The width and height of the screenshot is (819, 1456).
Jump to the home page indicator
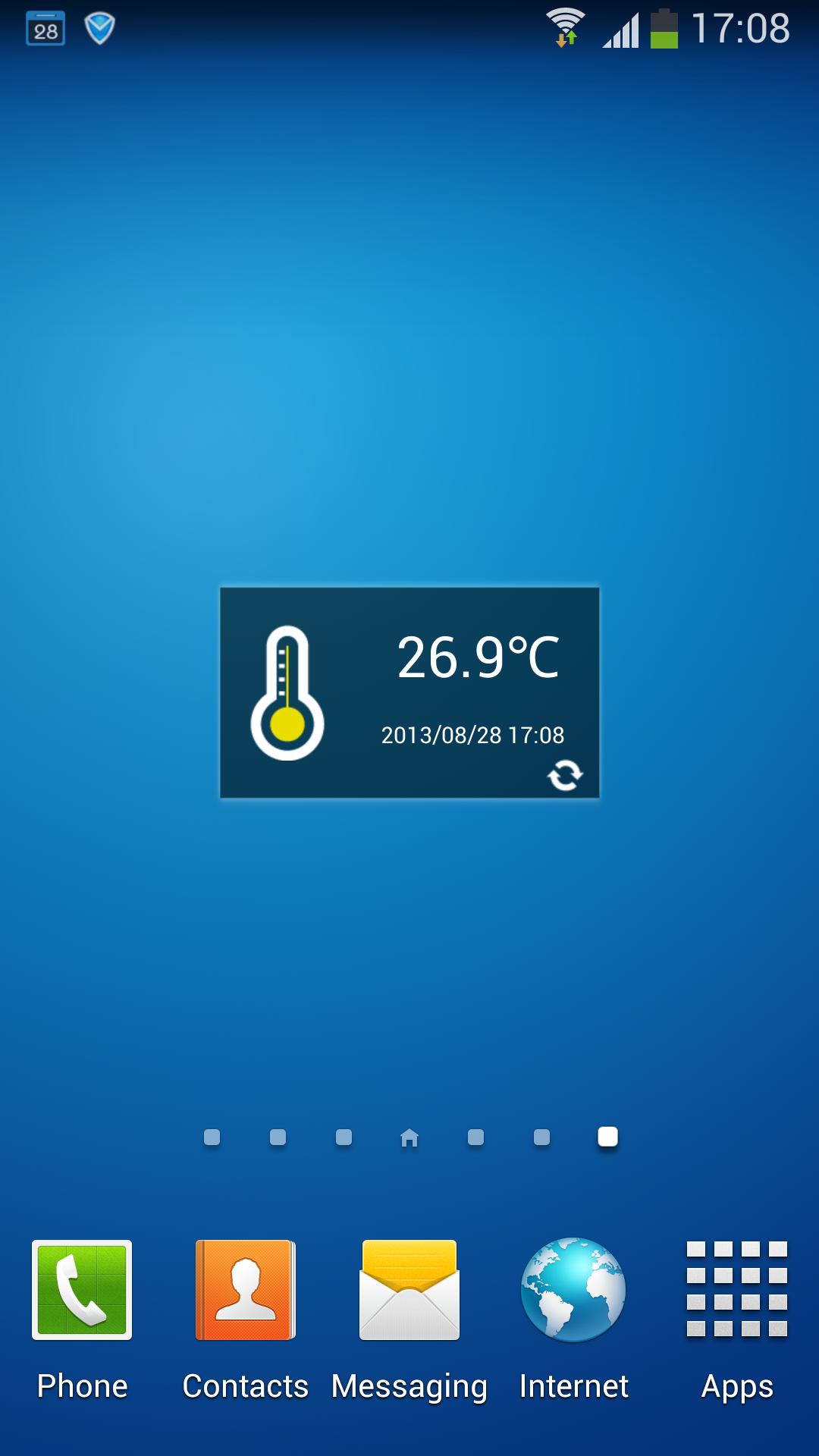point(409,1137)
